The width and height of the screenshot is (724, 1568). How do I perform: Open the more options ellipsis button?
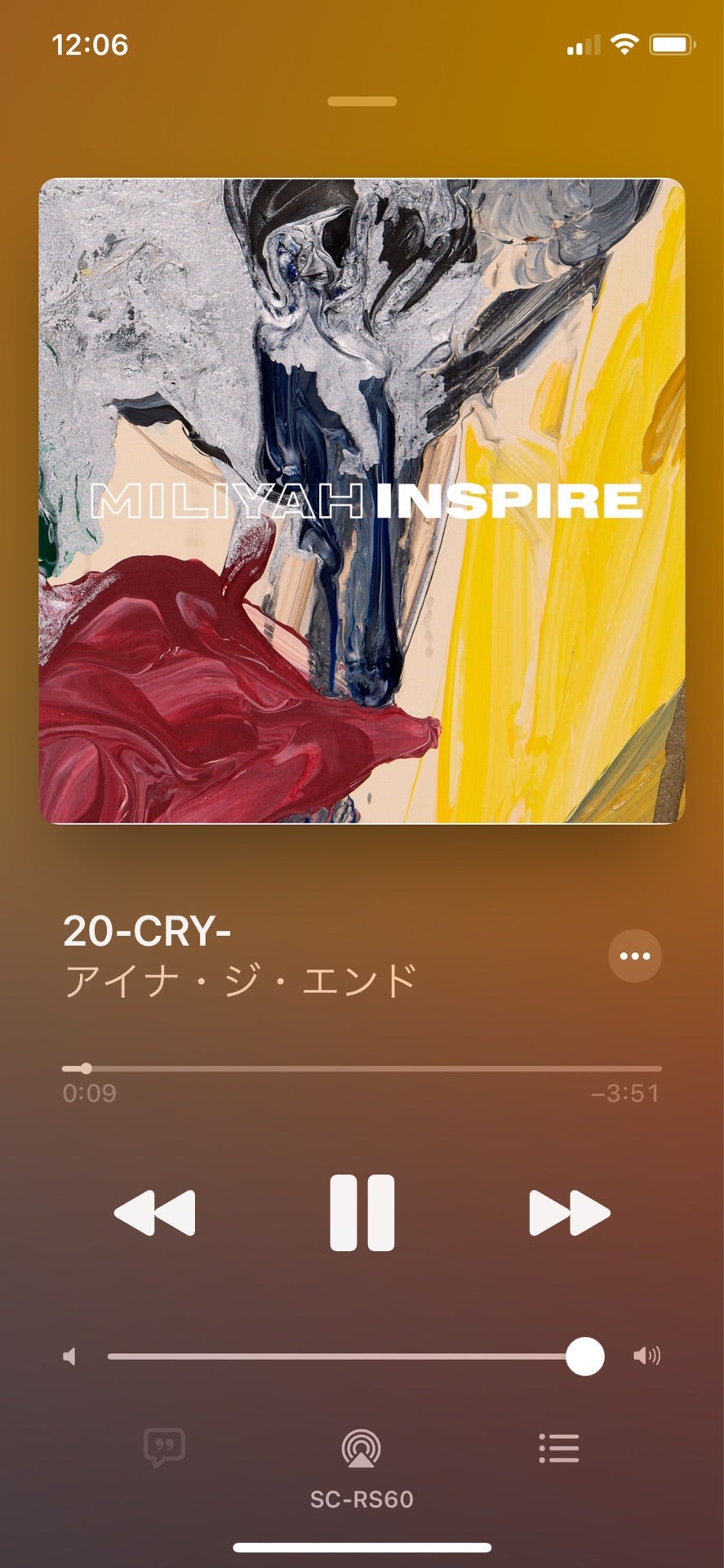pyautogui.click(x=634, y=956)
